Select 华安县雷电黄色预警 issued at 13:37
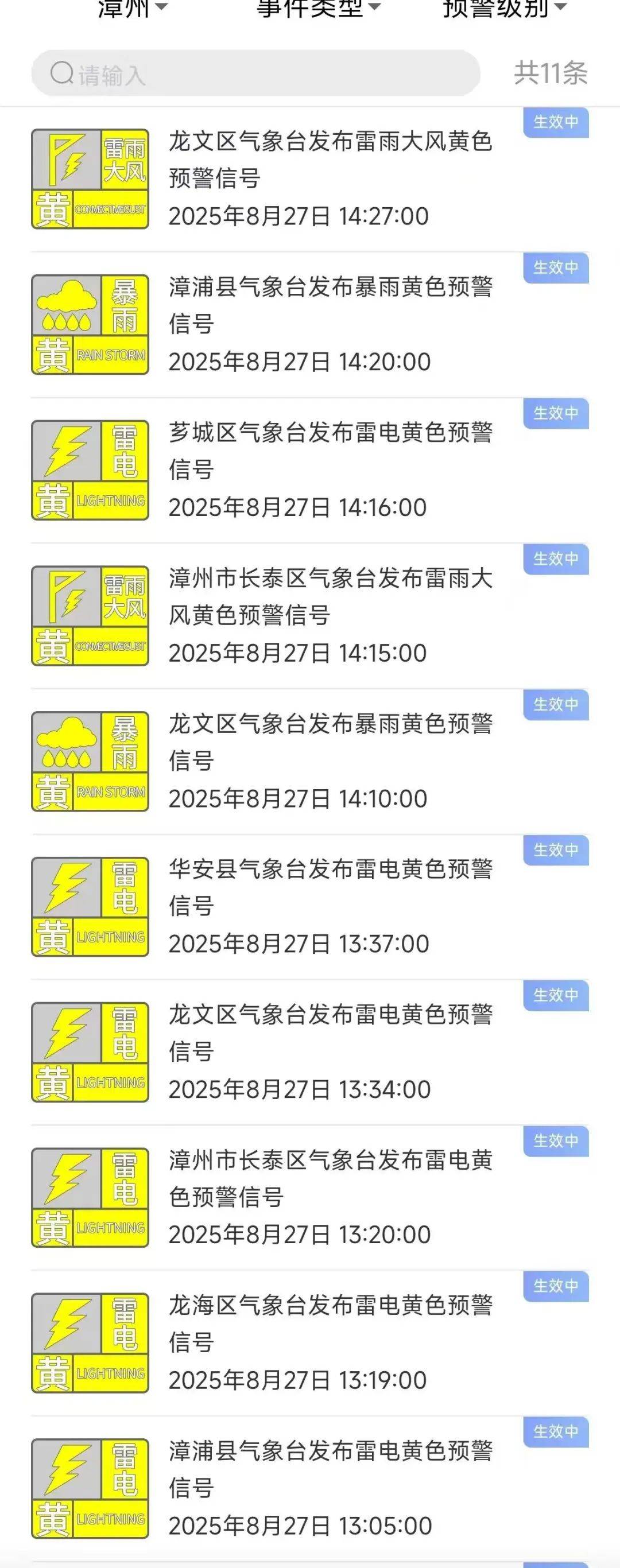 [x=330, y=906]
